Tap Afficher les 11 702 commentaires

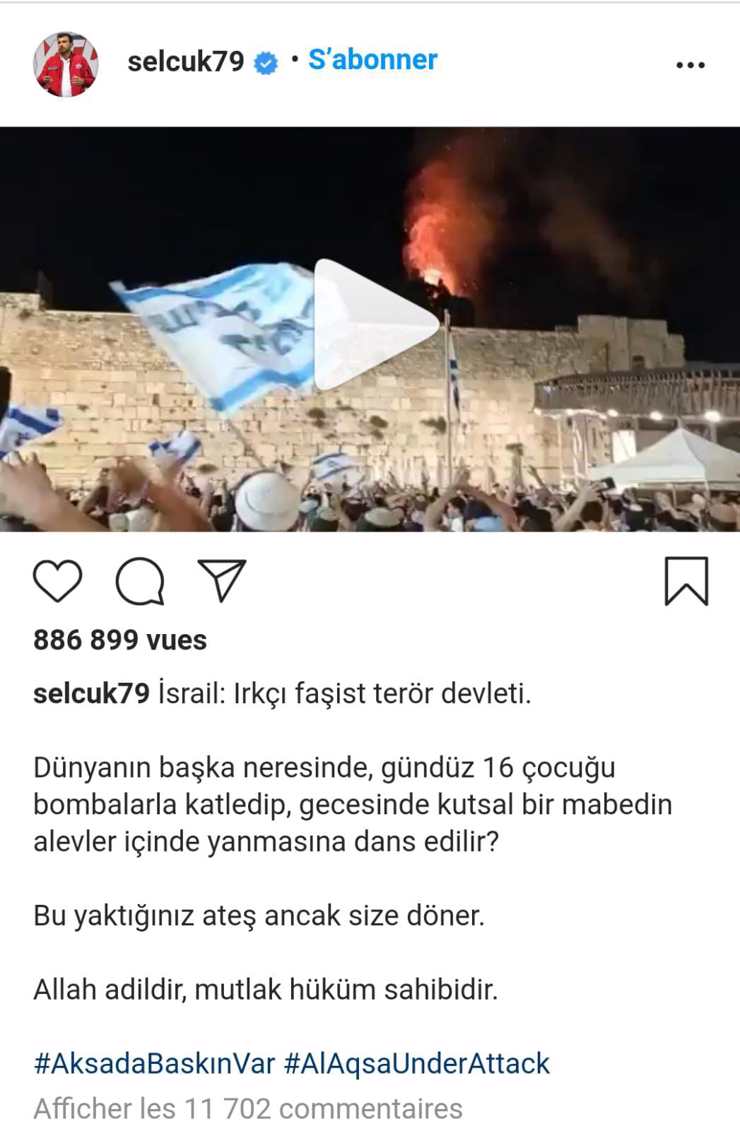pos(248,1108)
